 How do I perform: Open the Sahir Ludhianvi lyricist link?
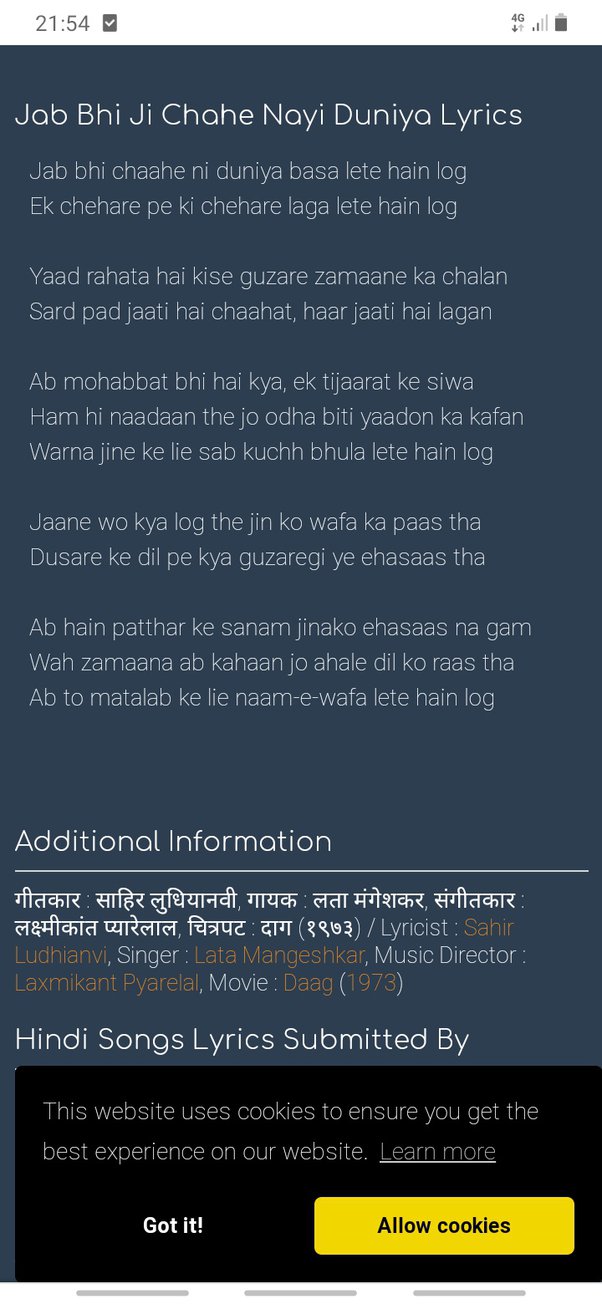click(x=488, y=927)
